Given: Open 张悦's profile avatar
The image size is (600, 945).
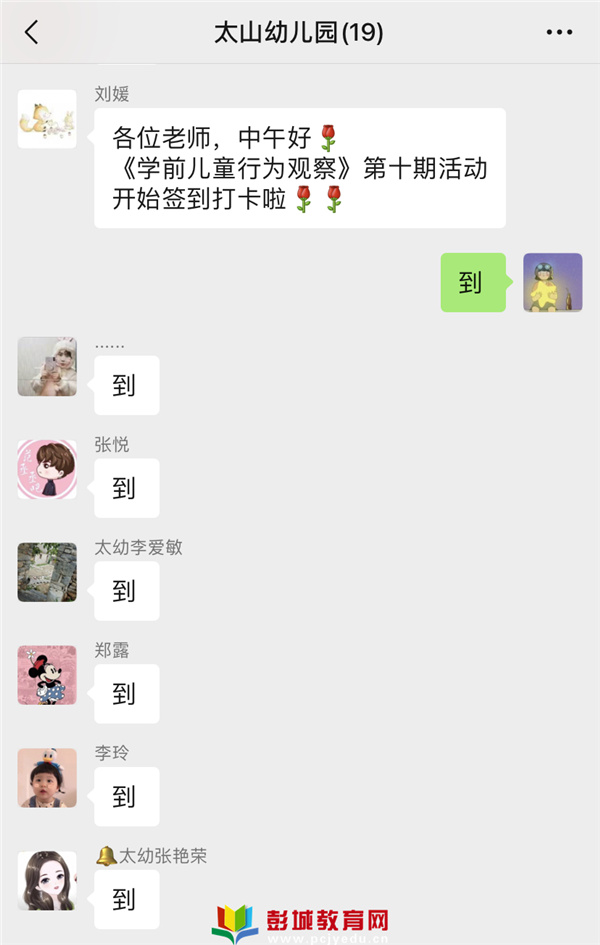Looking at the screenshot, I should click(x=47, y=469).
